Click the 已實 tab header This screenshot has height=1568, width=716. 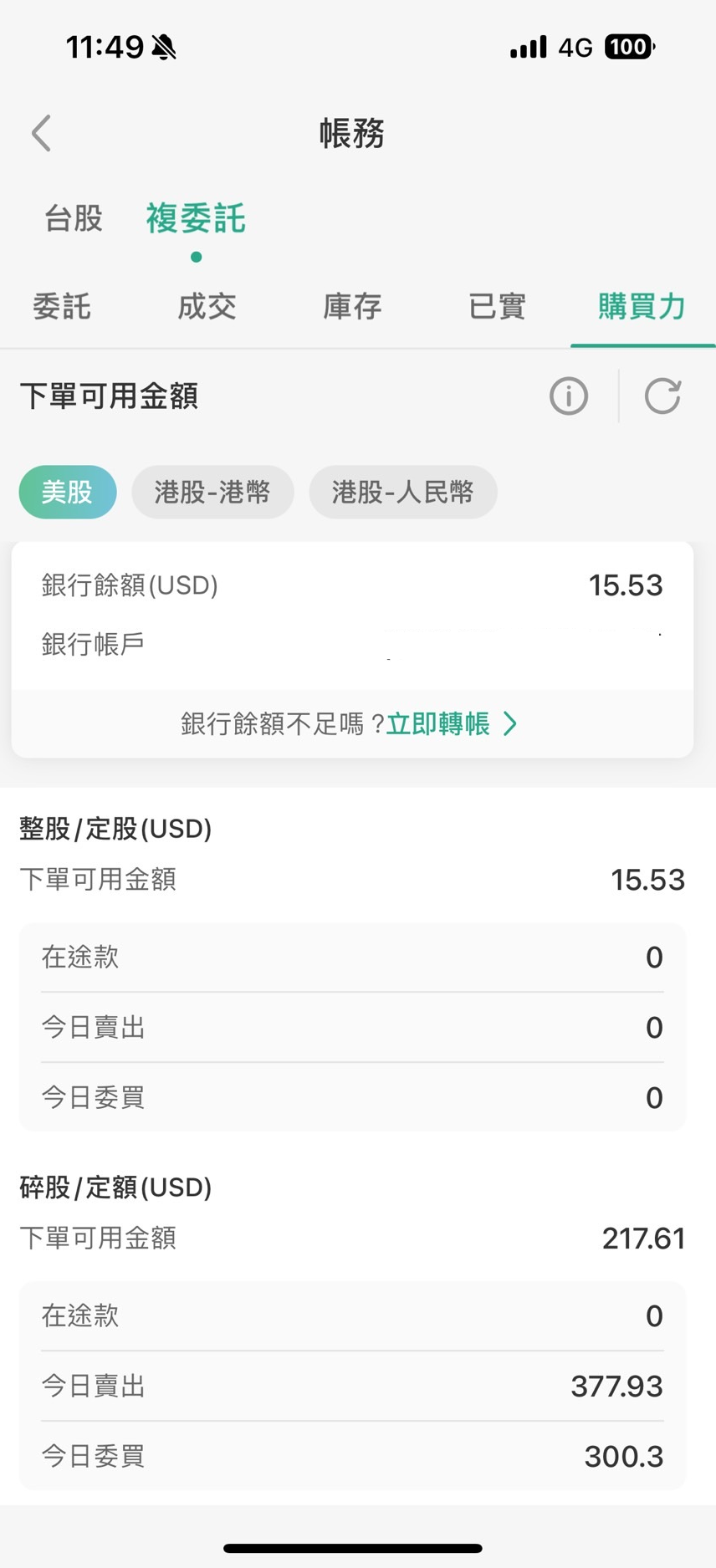(x=497, y=308)
